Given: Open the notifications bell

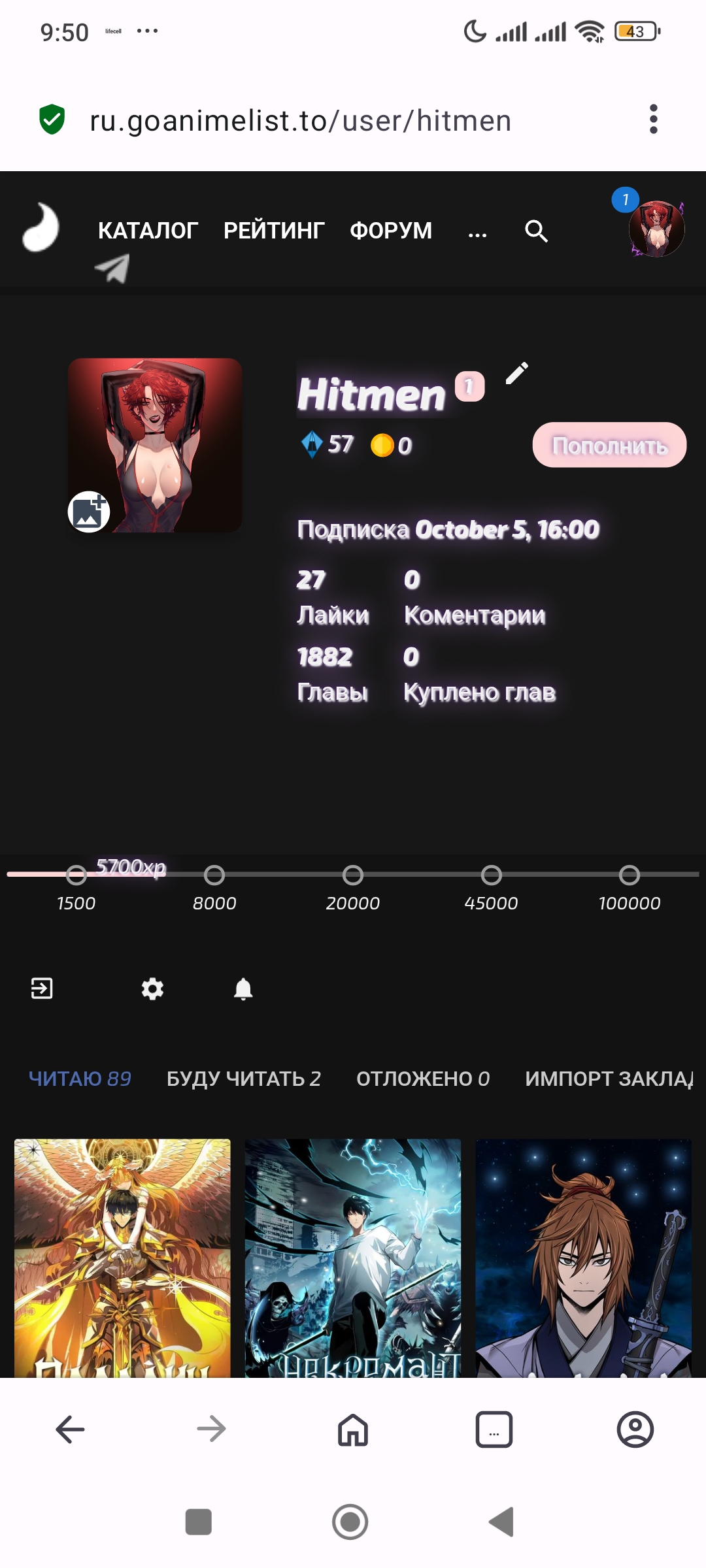Looking at the screenshot, I should 243,988.
